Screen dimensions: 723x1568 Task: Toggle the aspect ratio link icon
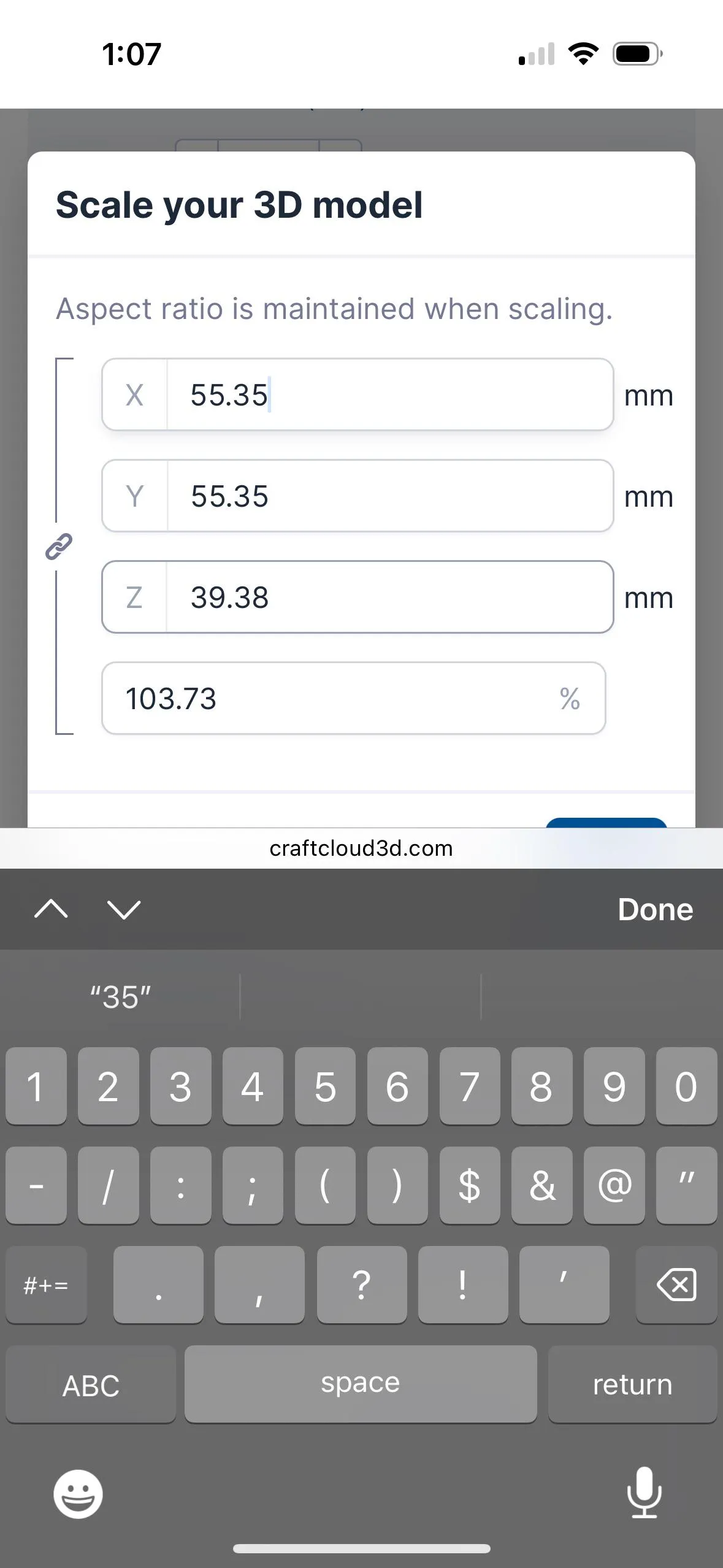click(59, 547)
